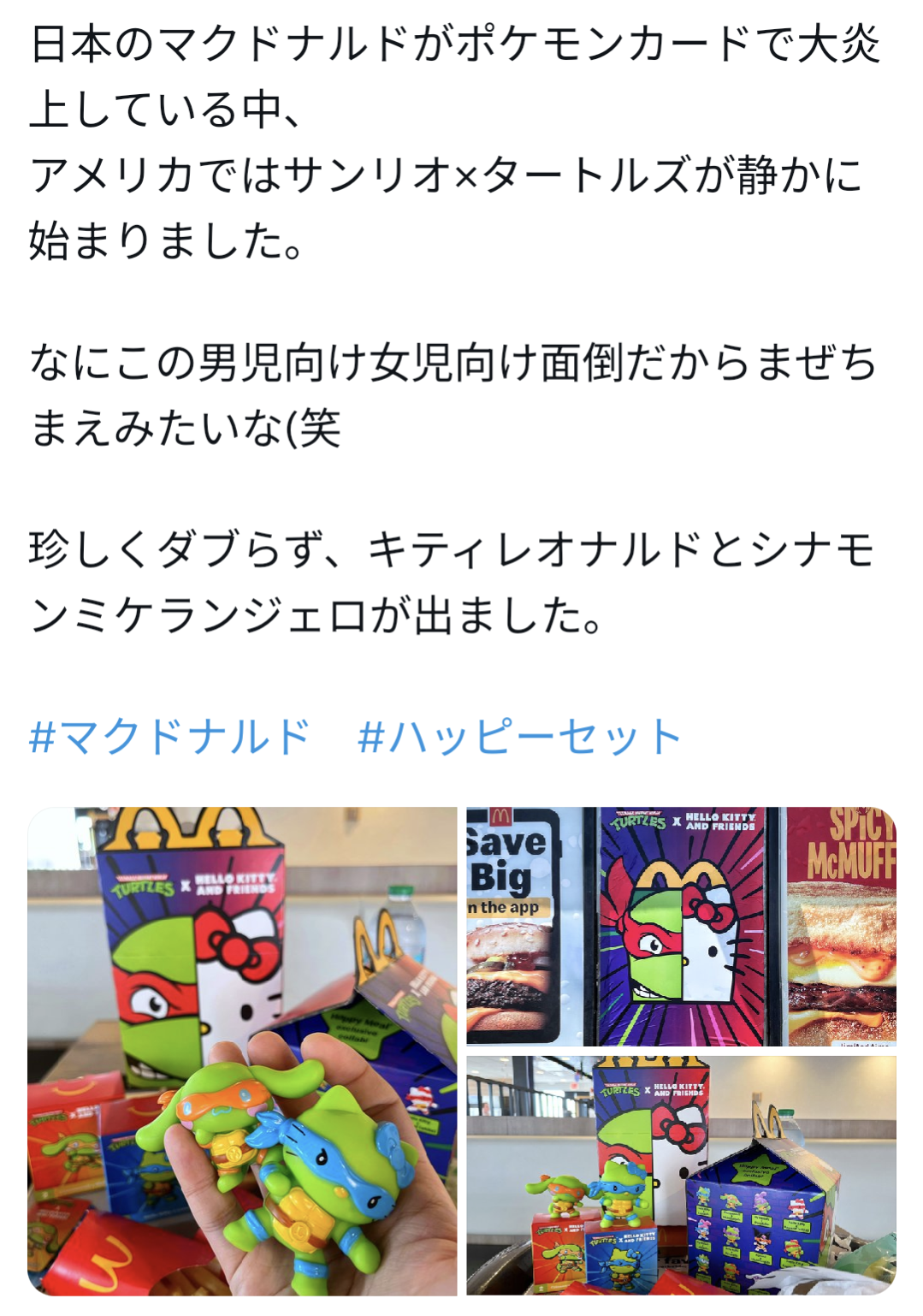Open the #マクドナルド hashtag
923x1316 pixels.
click(169, 737)
